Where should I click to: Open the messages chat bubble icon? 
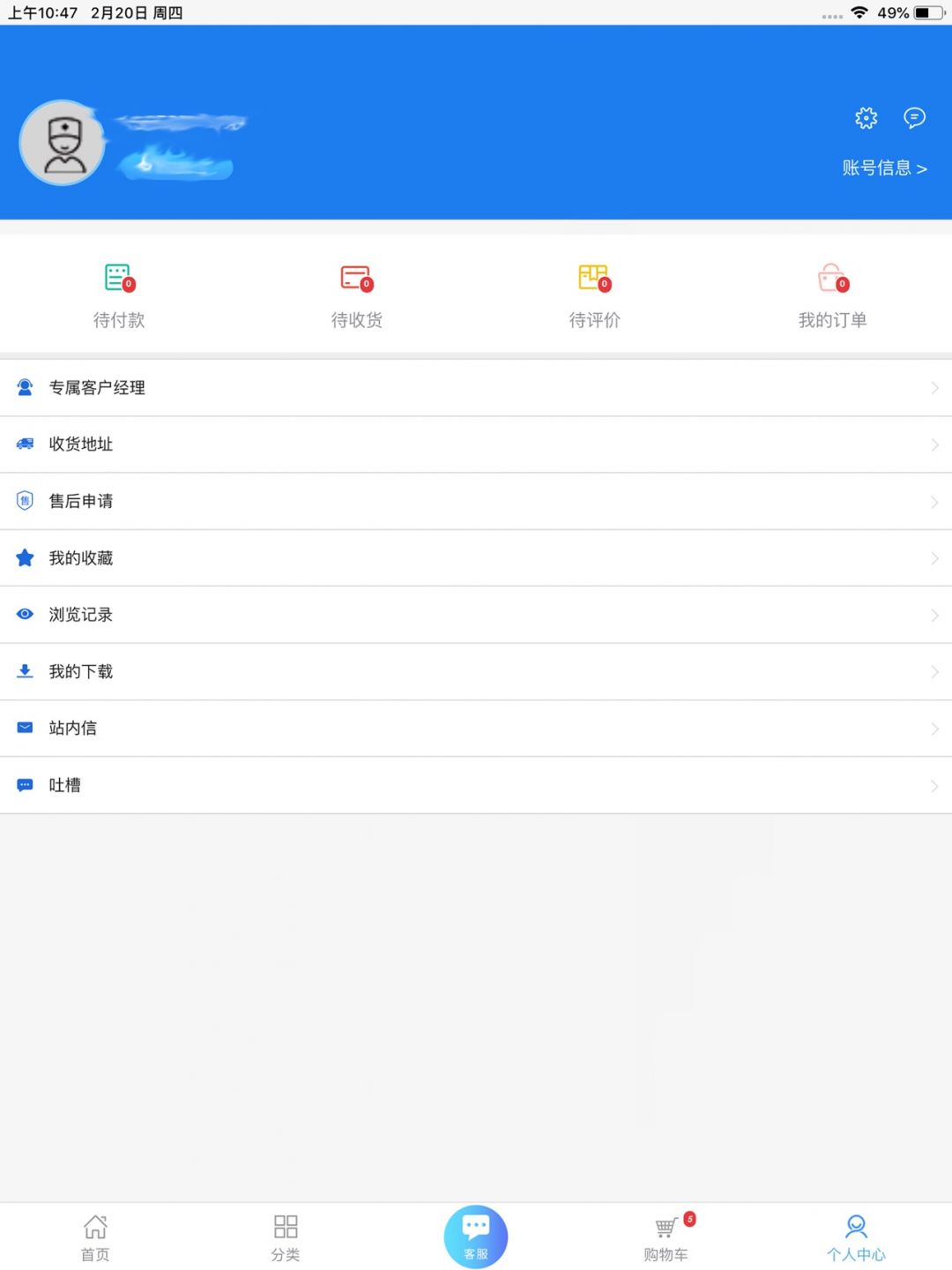(914, 118)
